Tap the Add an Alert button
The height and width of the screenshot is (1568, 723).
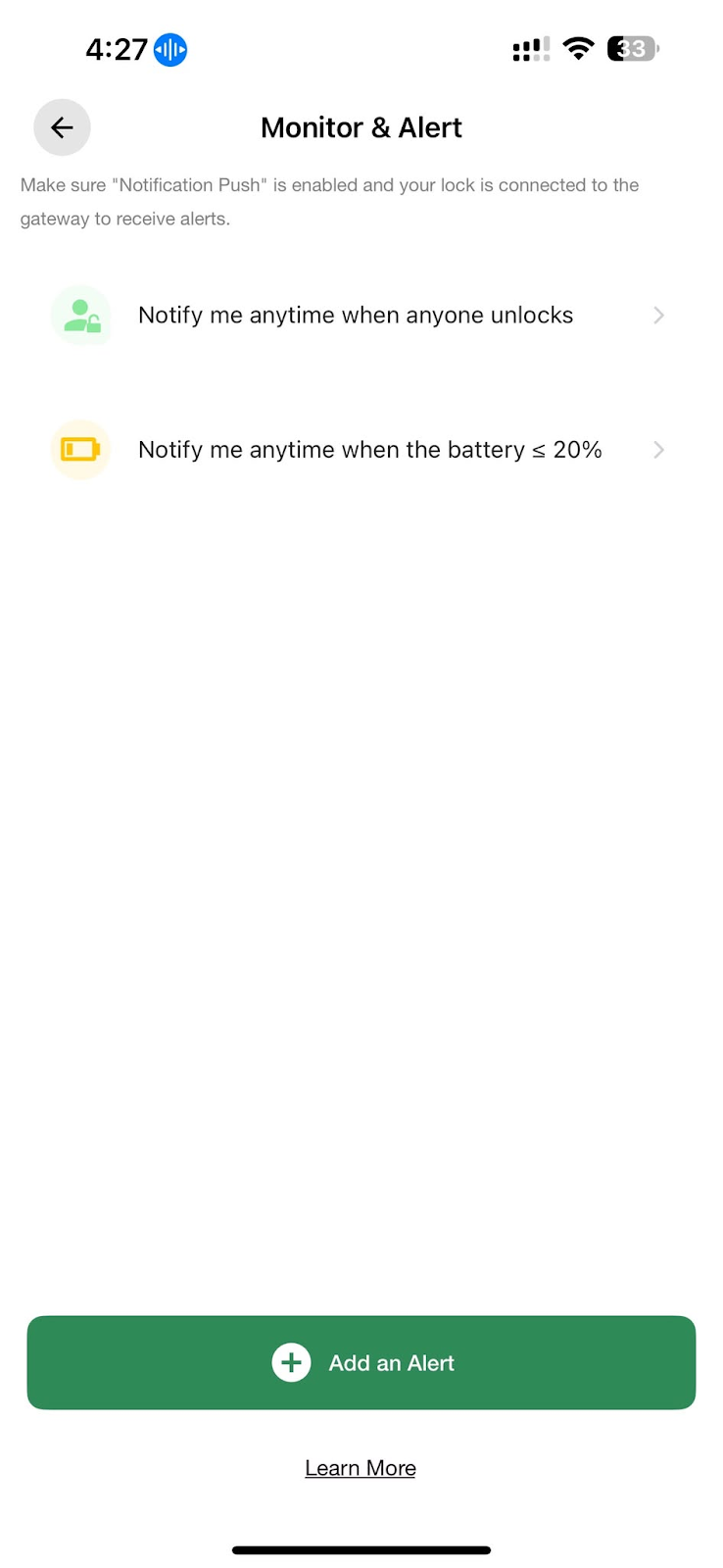click(x=361, y=1362)
